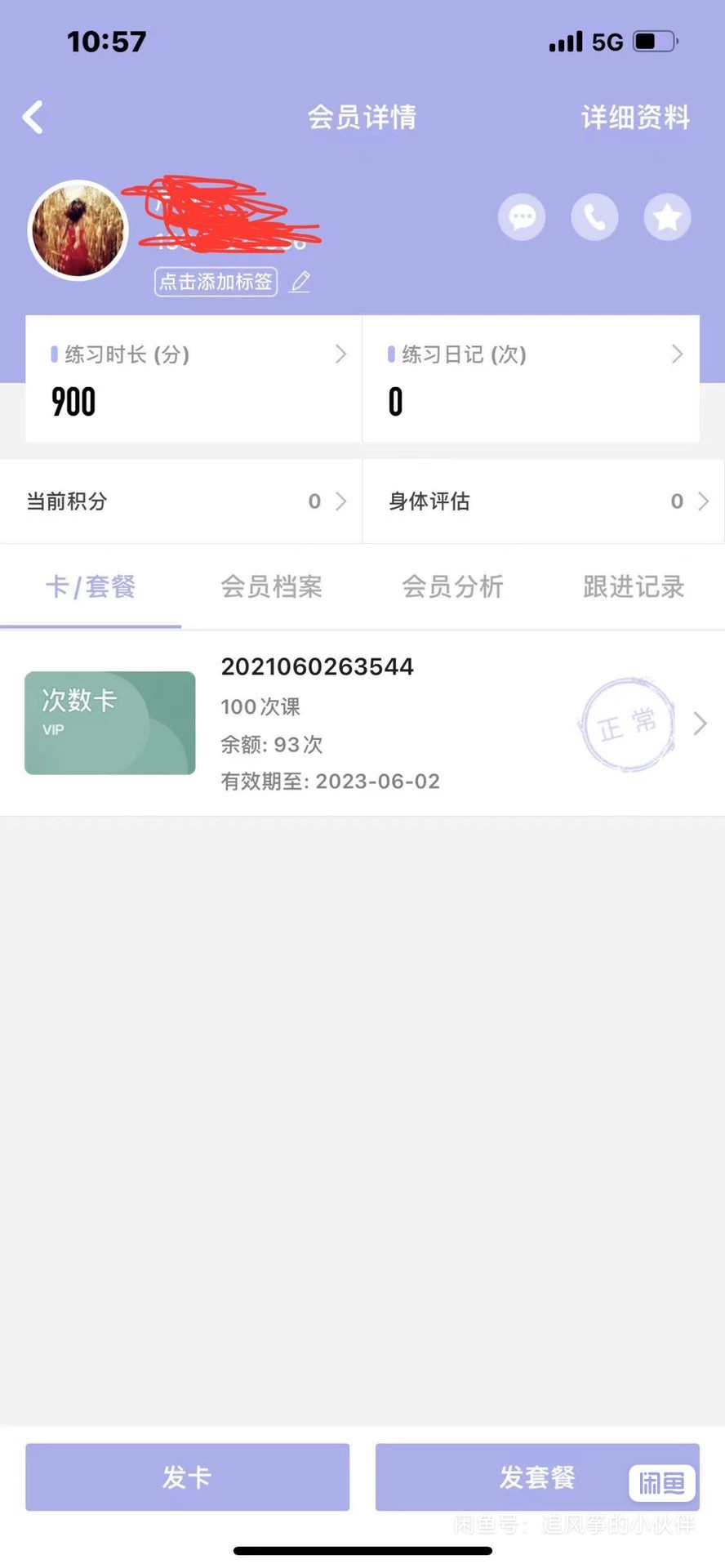Tap the 正常 status stamp on the card
725x1568 pixels.
[627, 723]
